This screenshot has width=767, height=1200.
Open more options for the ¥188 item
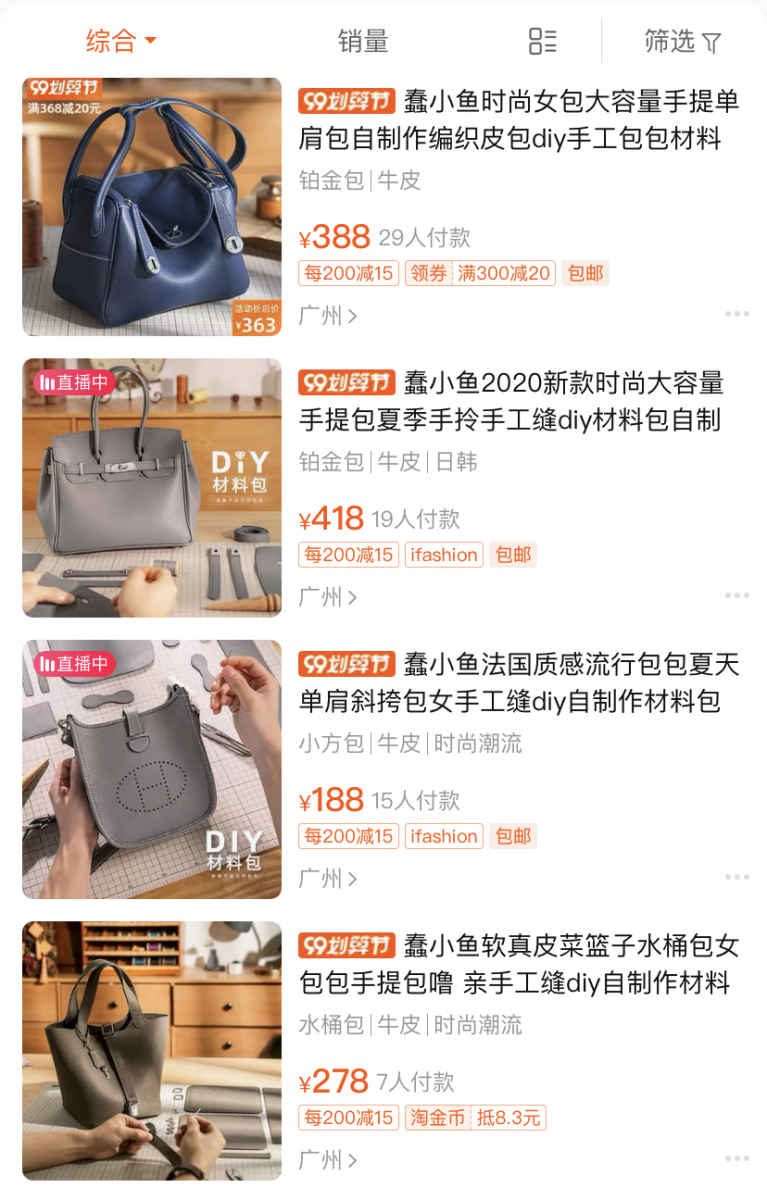click(x=737, y=878)
